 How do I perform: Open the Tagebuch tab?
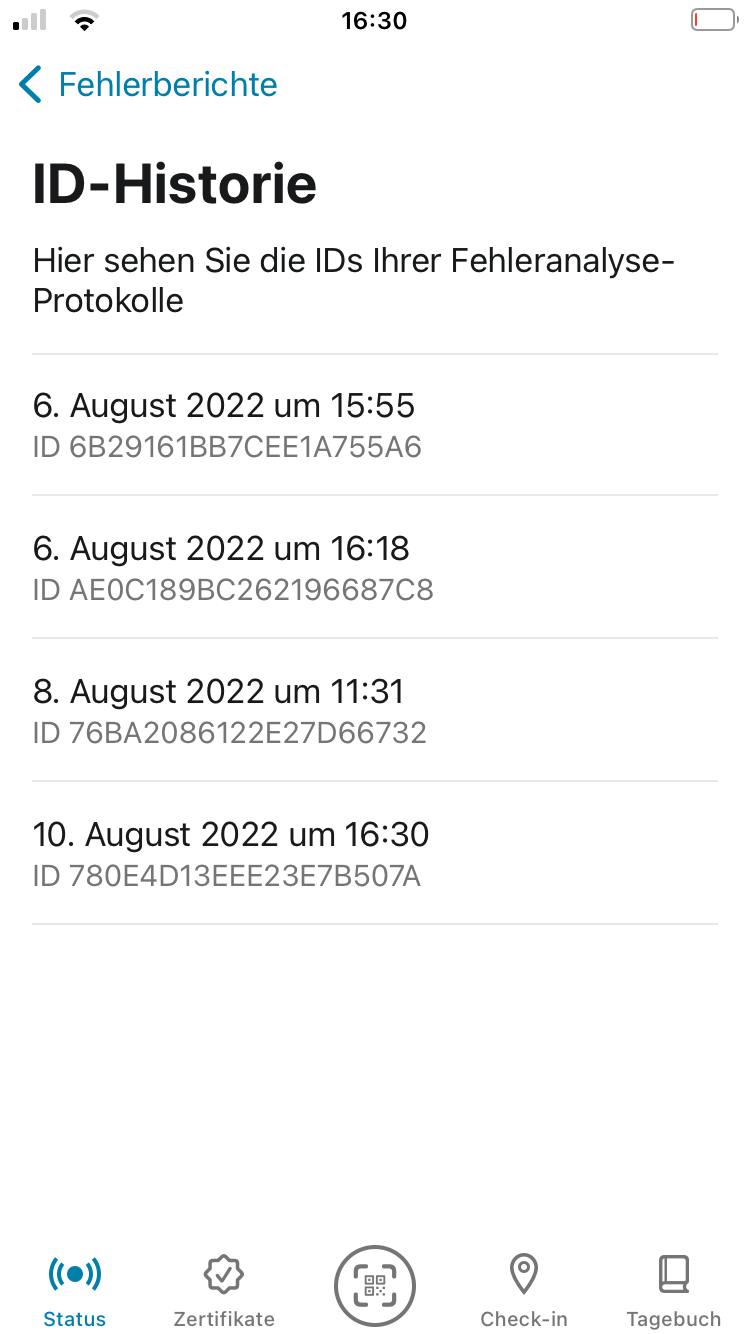tap(673, 1290)
